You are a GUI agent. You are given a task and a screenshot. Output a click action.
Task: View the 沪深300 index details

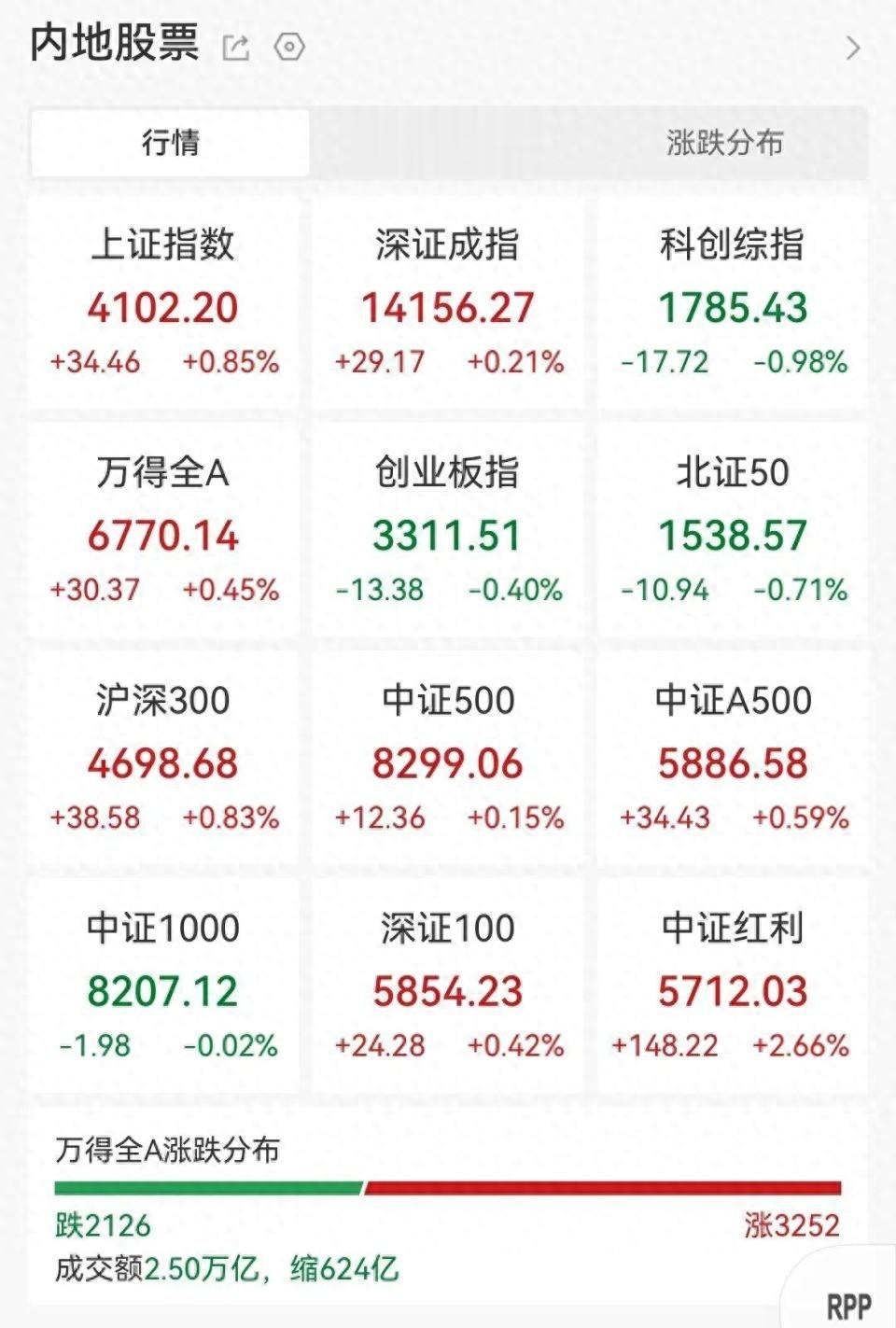[164, 758]
